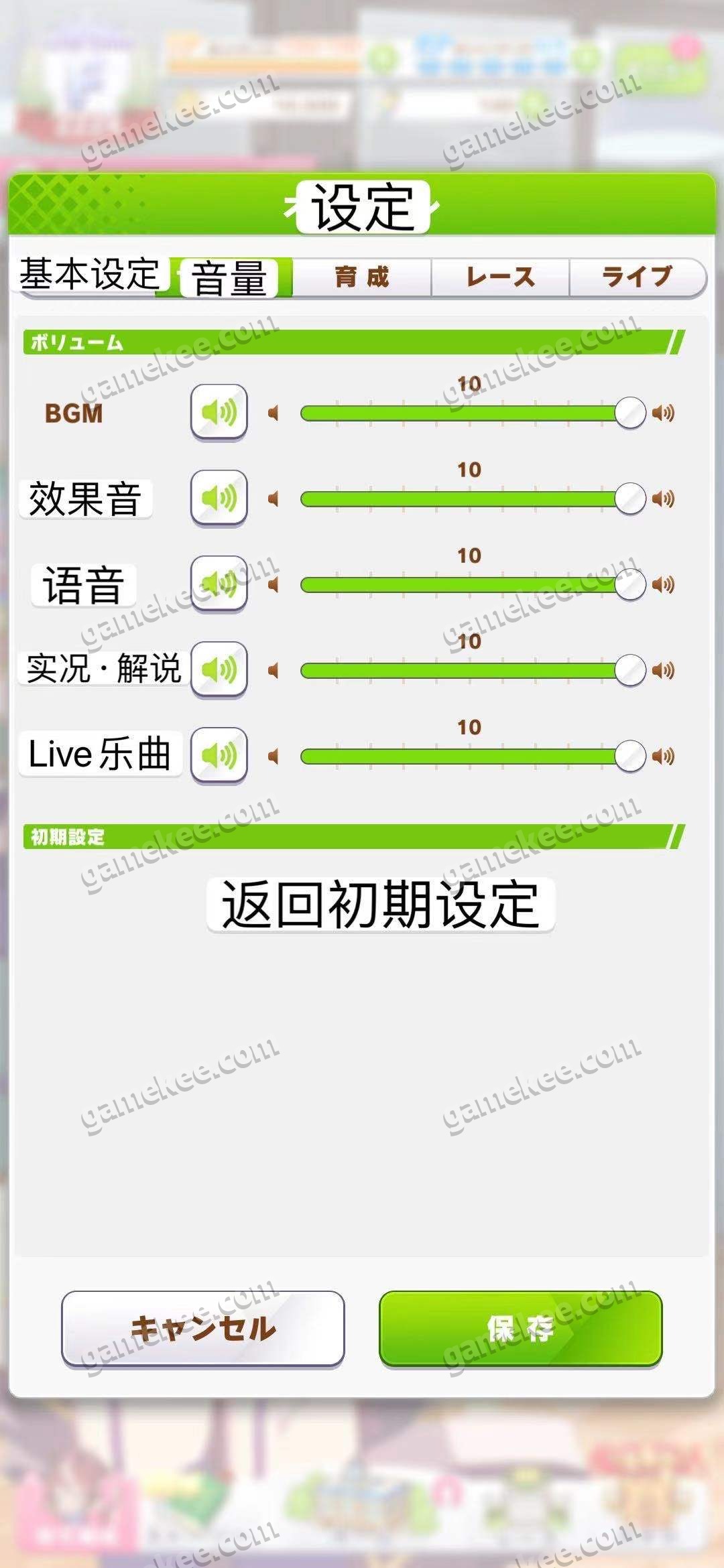Set the Live乐曲 volume slider lower

coord(402,756)
